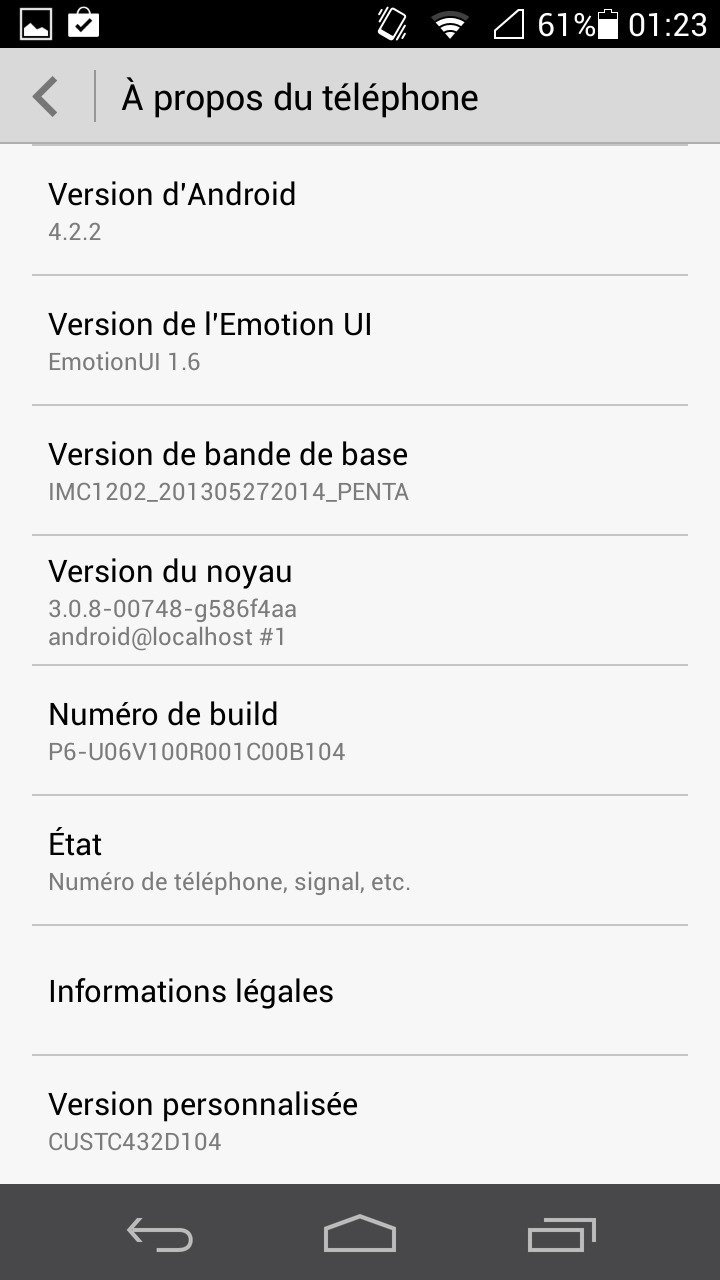This screenshot has width=720, height=1280.
Task: Tap the Version de bande de base row
Action: (360, 470)
